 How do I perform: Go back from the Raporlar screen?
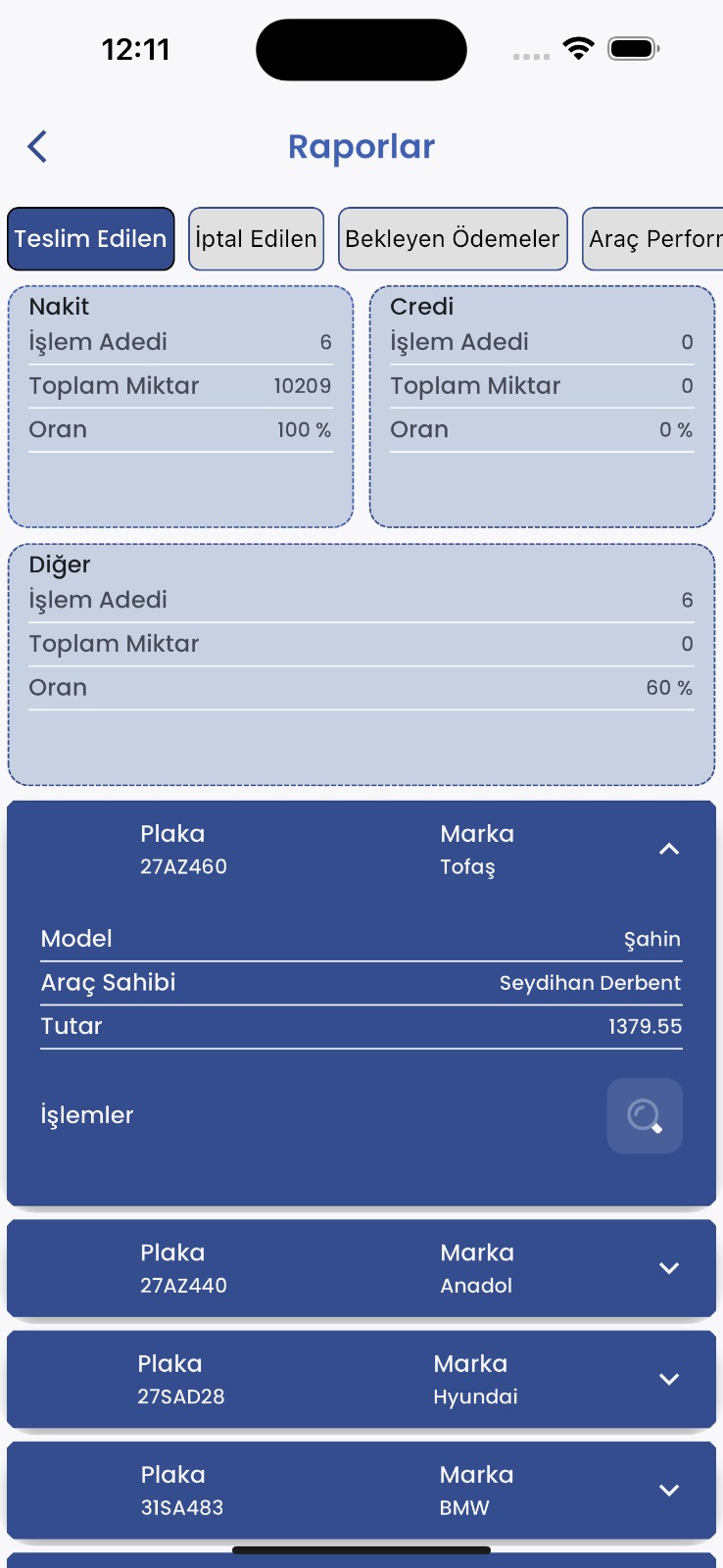click(x=37, y=147)
